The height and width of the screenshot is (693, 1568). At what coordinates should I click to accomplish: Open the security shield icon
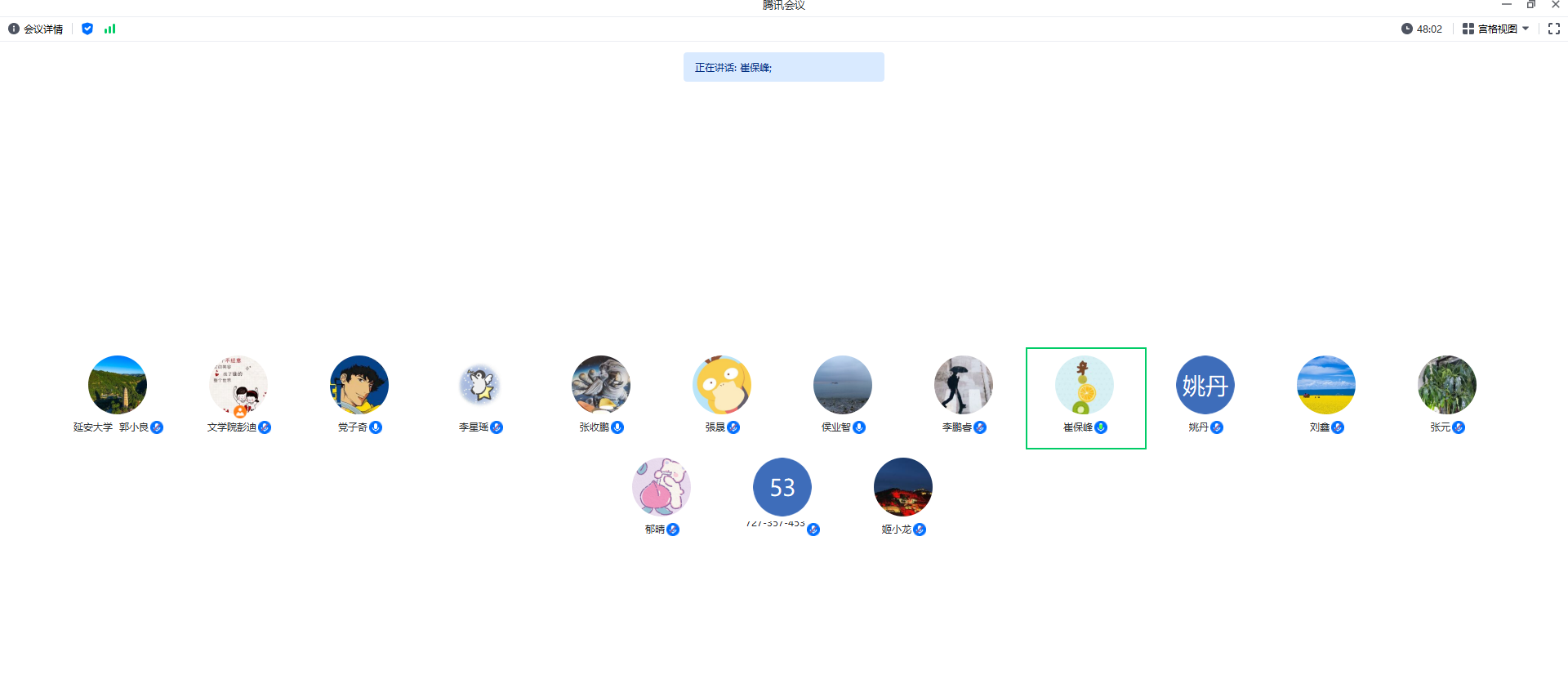click(87, 29)
